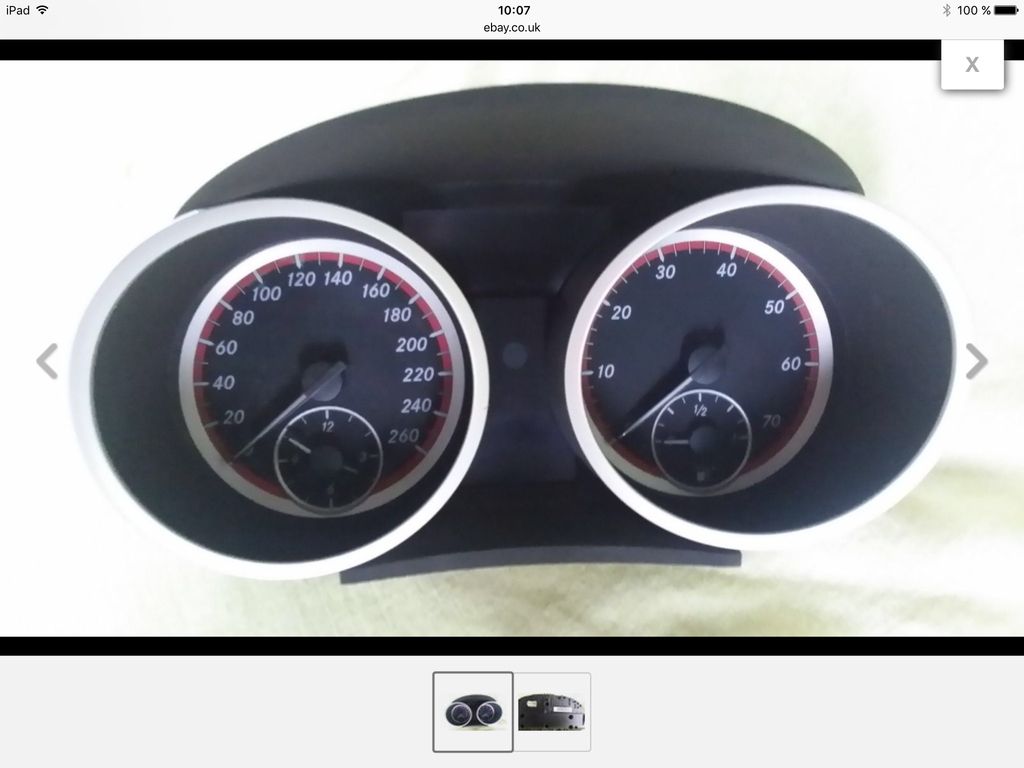Select the front view cluster thumbnail
1024x768 pixels.
tap(473, 711)
